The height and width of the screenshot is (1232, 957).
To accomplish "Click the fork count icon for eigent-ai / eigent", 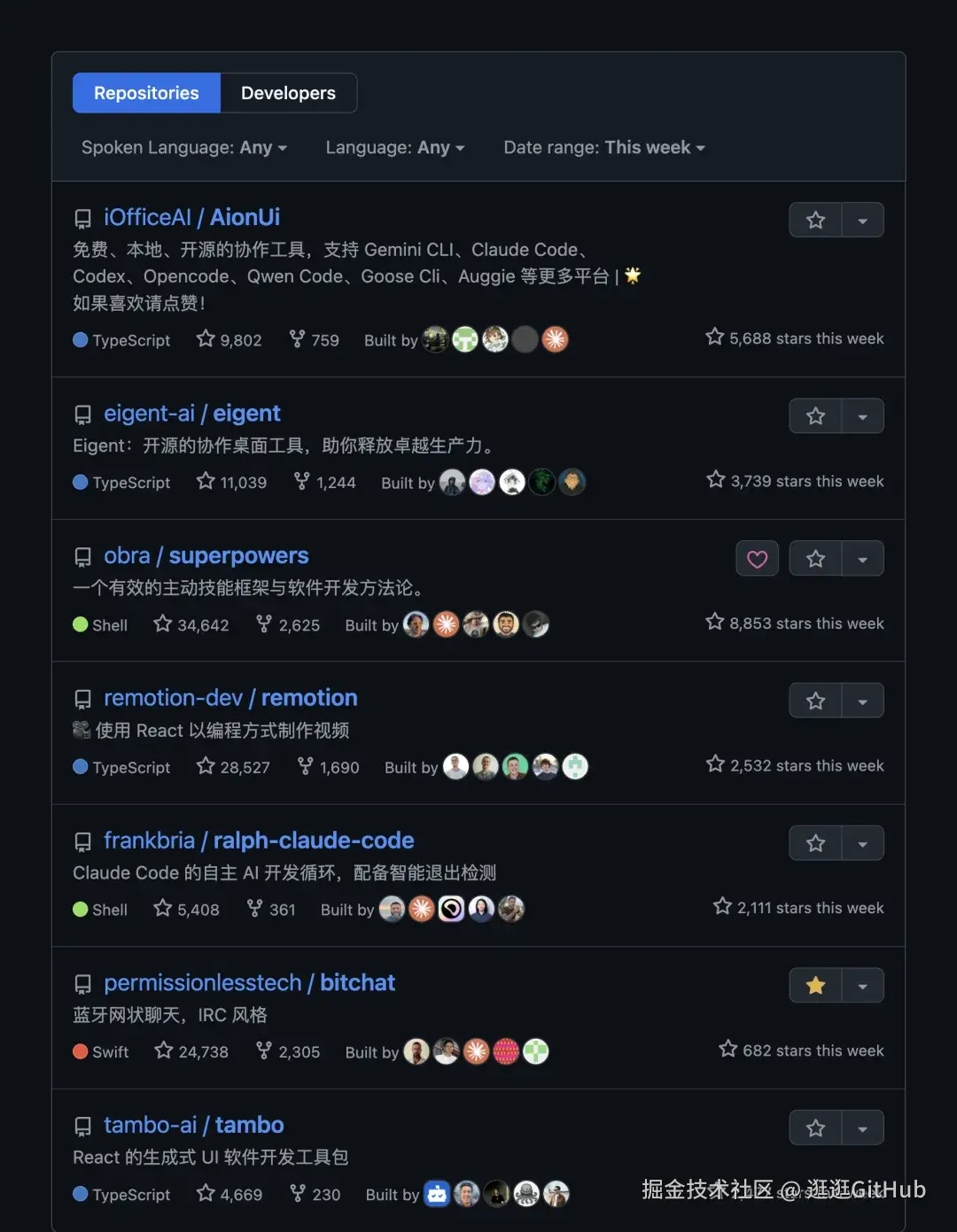I will click(x=300, y=481).
